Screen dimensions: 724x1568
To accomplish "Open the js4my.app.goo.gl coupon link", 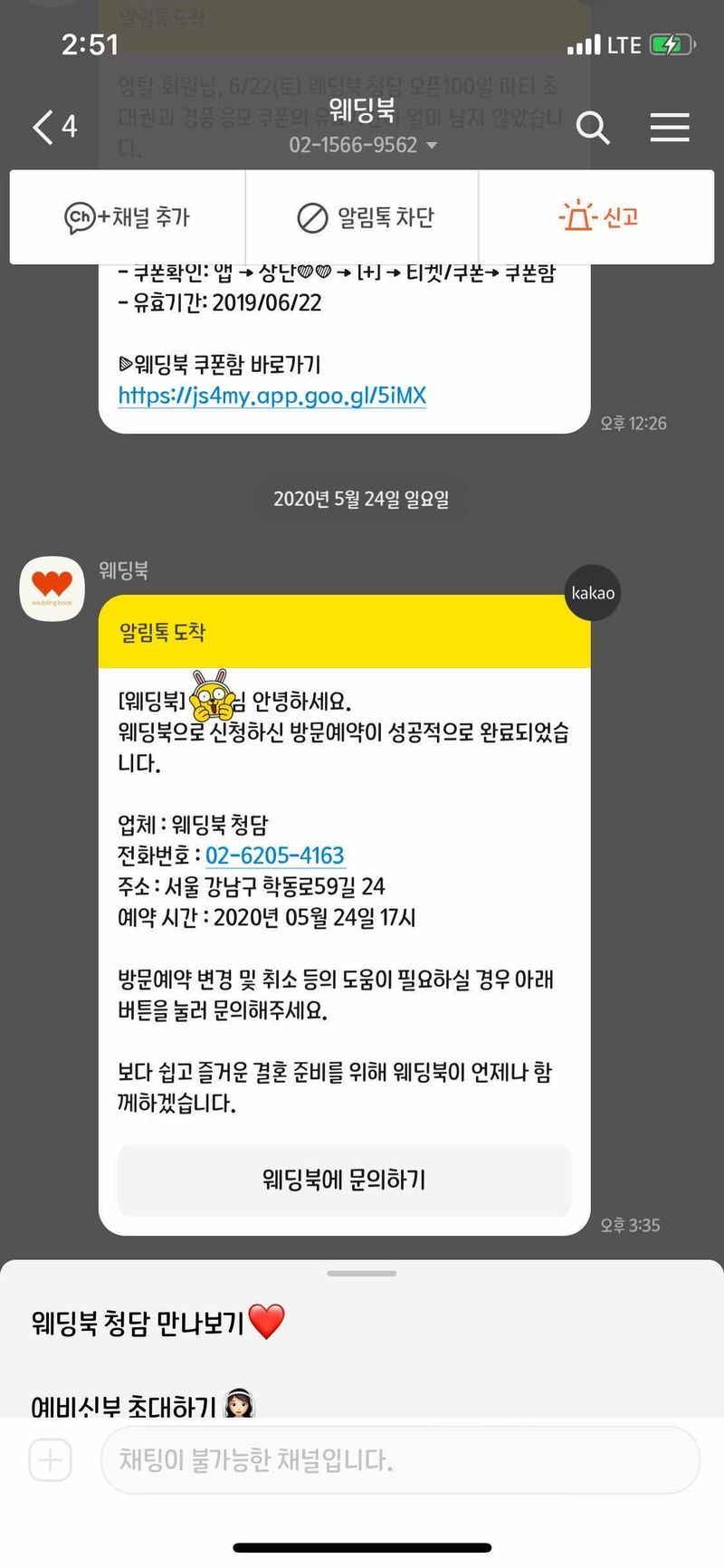I will (x=271, y=396).
